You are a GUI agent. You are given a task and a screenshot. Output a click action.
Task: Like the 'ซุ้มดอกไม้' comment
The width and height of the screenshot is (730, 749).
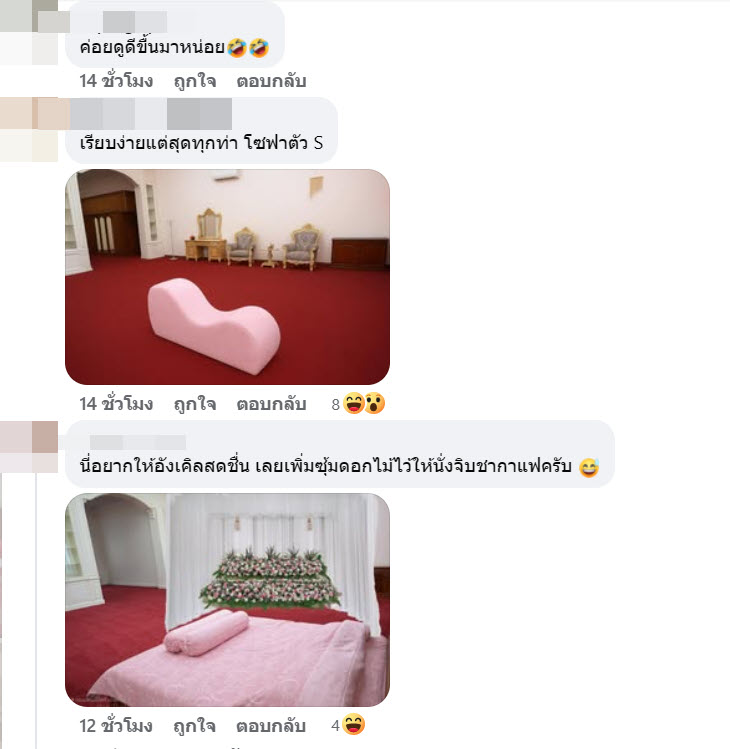tap(194, 724)
